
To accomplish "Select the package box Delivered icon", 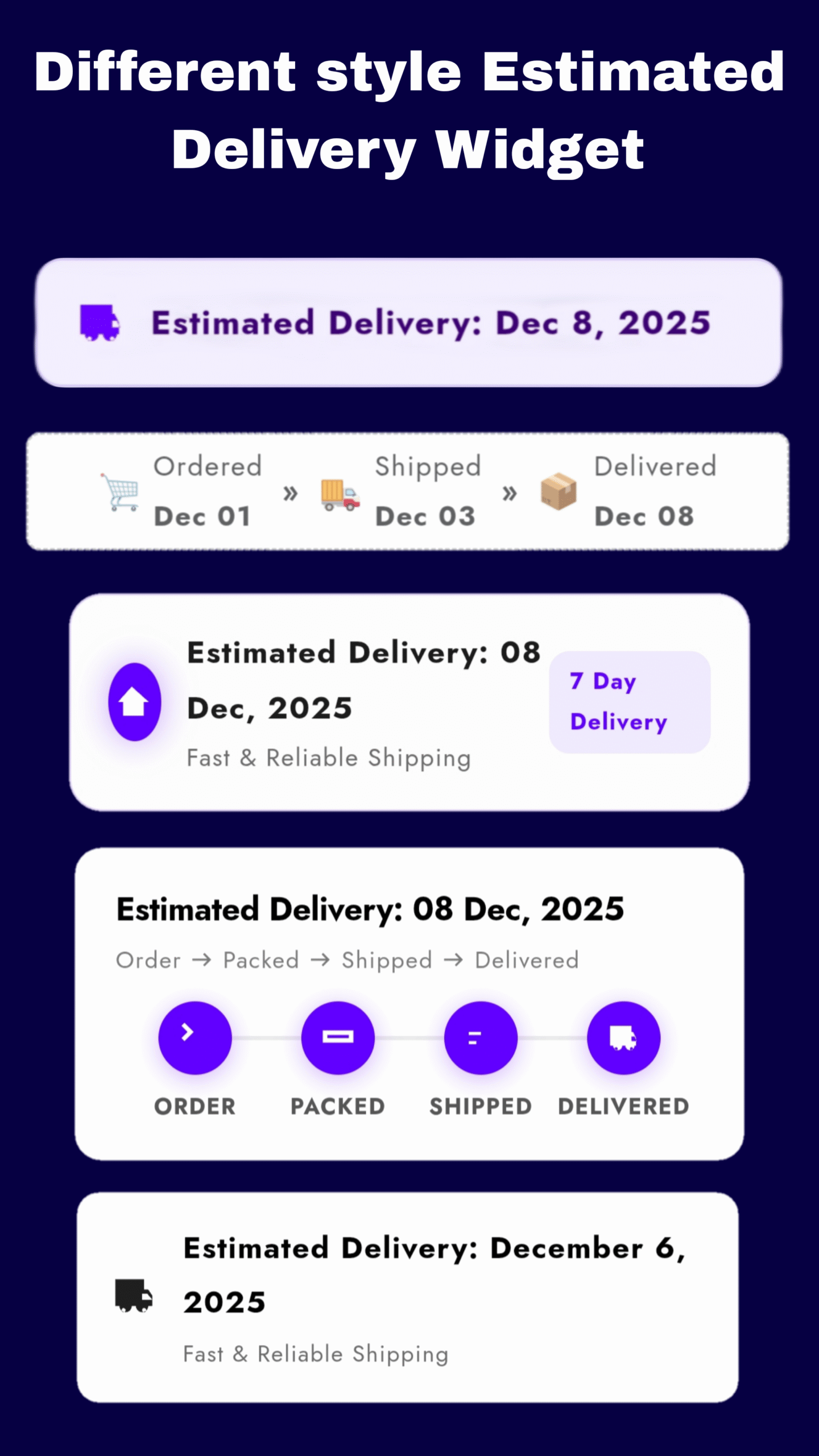I will click(558, 493).
